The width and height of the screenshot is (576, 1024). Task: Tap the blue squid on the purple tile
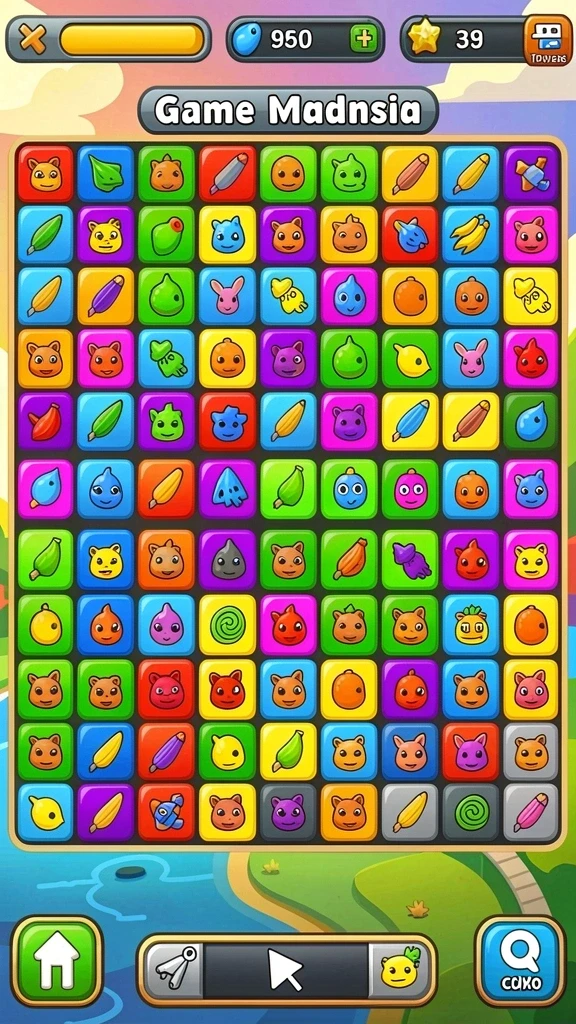(227, 489)
